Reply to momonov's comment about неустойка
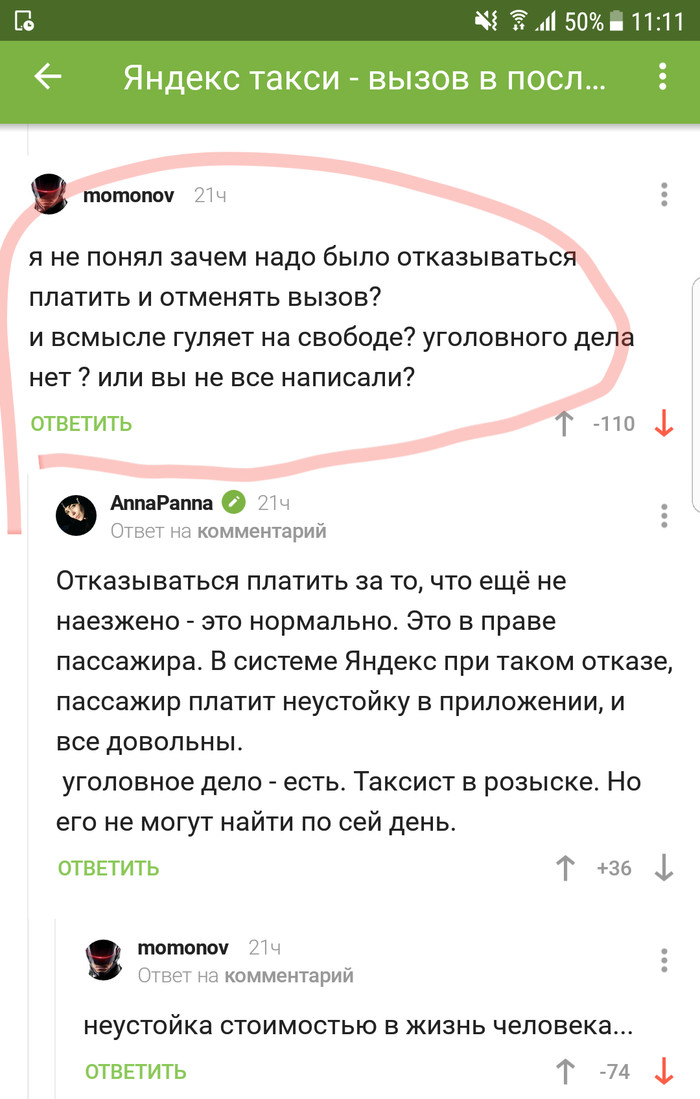Image resolution: width=700 pixels, height=1099 pixels. point(135,1072)
